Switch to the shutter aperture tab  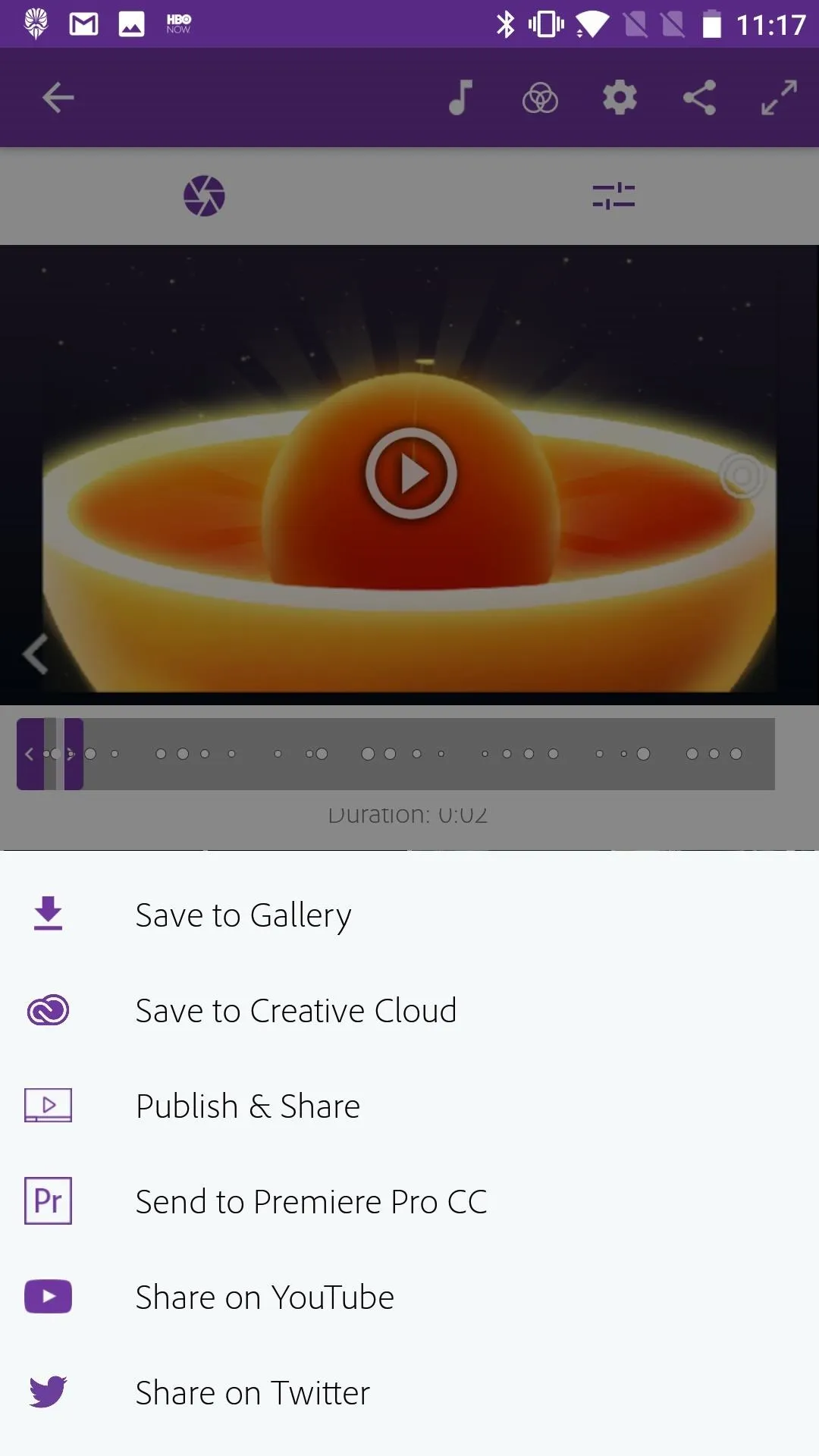pyautogui.click(x=205, y=196)
